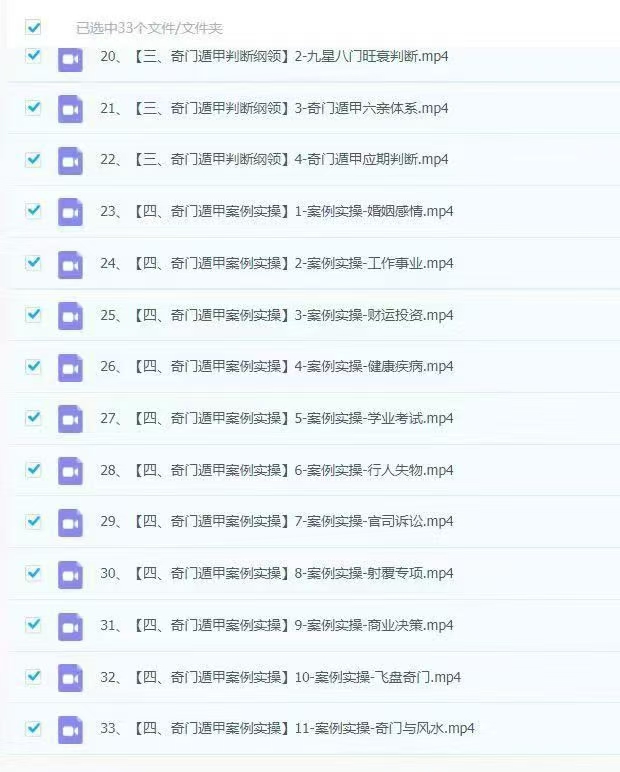Open file 22 奇门遁甲应期判断.mp4
This screenshot has width=620, height=772.
(273, 159)
